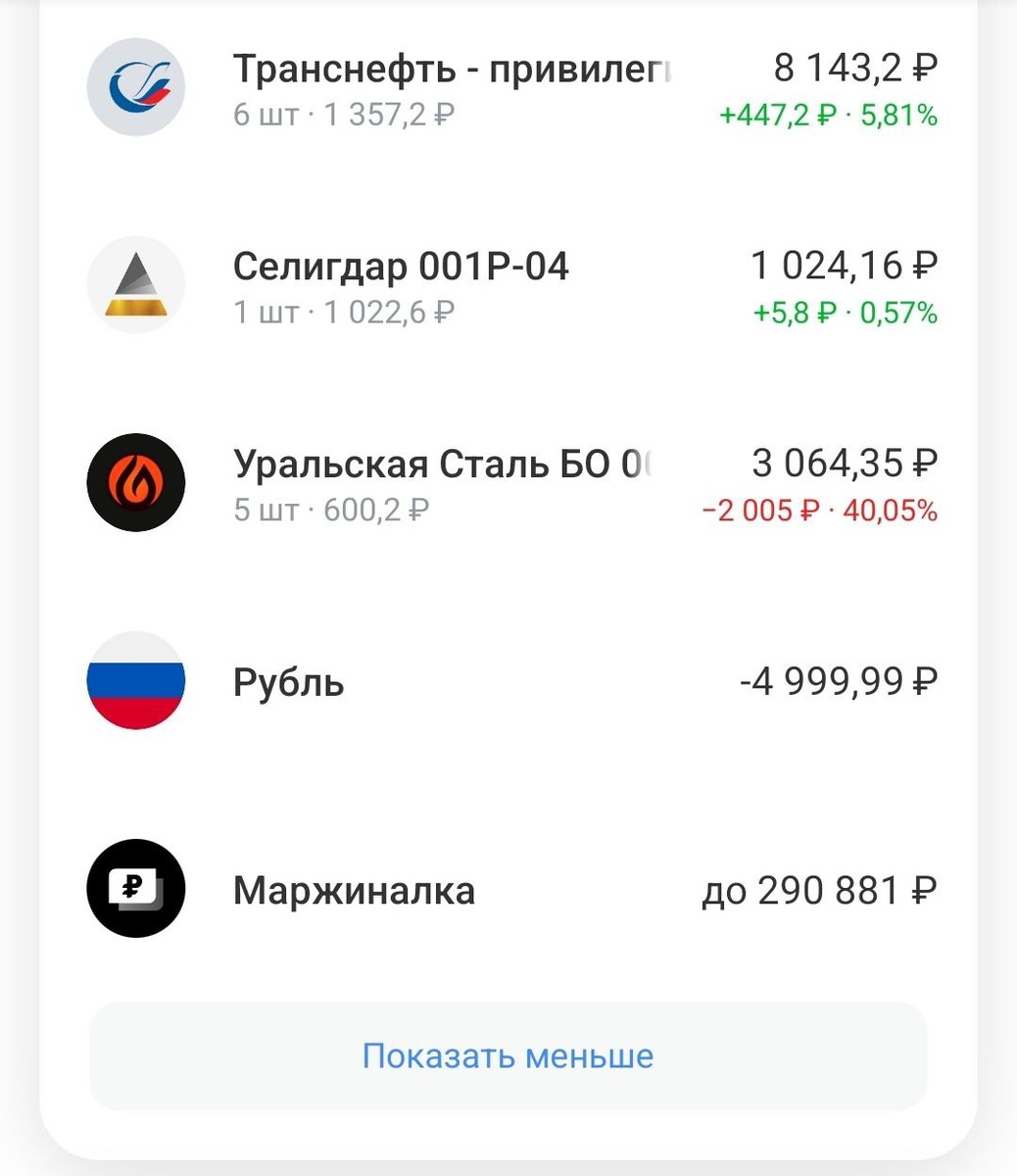Viewport: 1017px width, 1176px height.
Task: Click the Уральская Сталь flame logo icon
Action: tap(136, 481)
